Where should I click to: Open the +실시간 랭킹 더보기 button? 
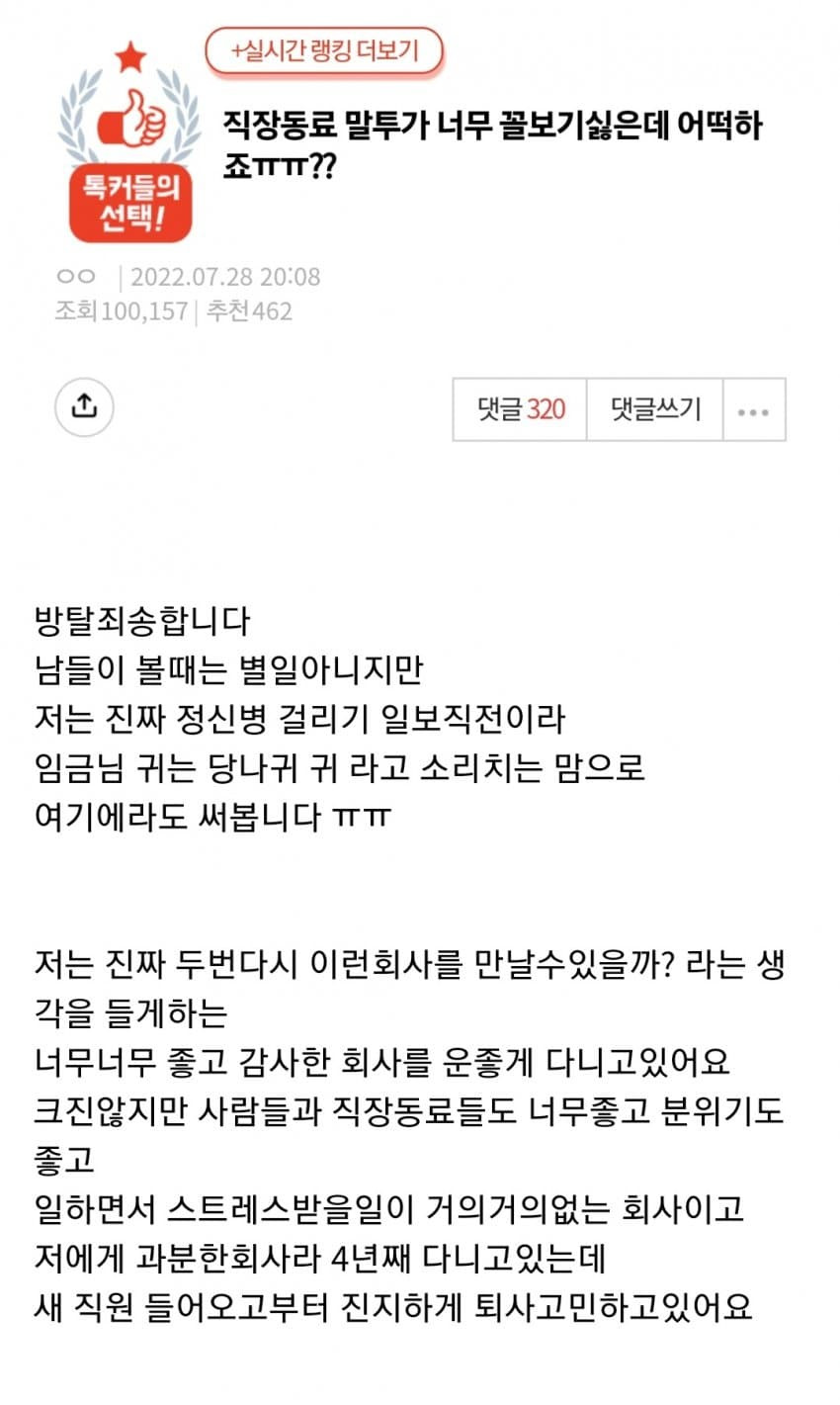pos(324,51)
